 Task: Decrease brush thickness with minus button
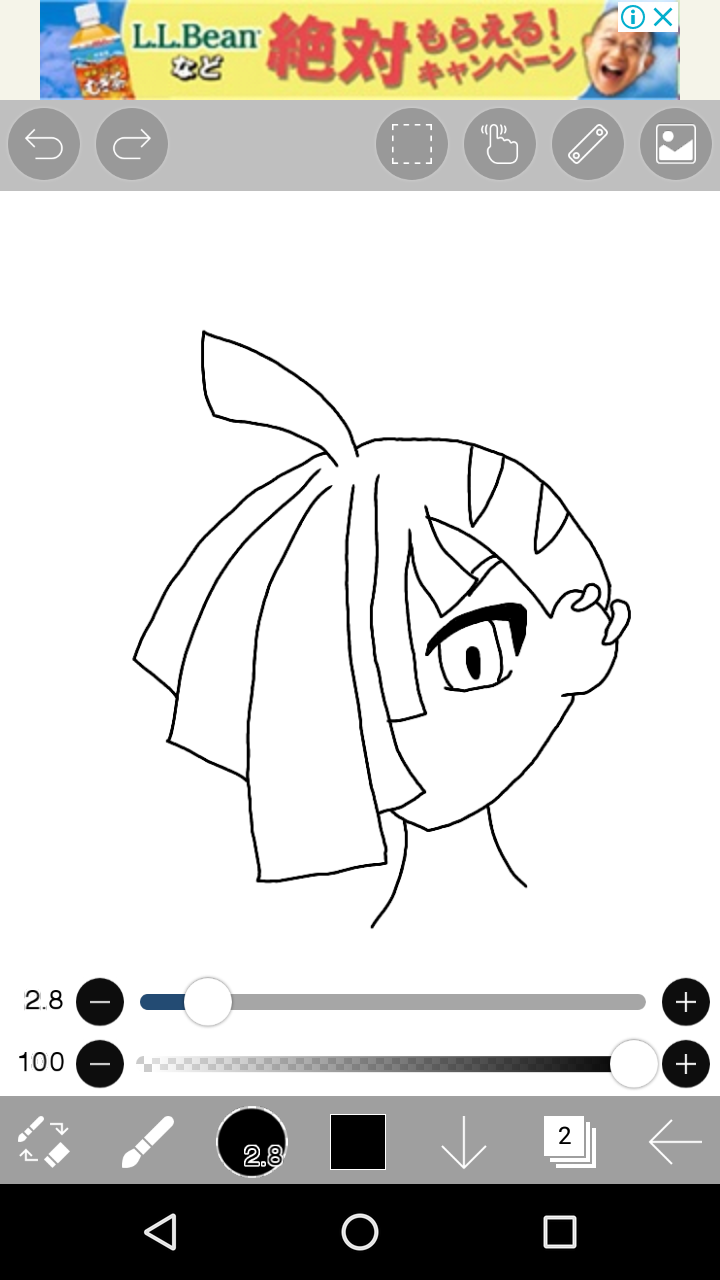point(100,1002)
